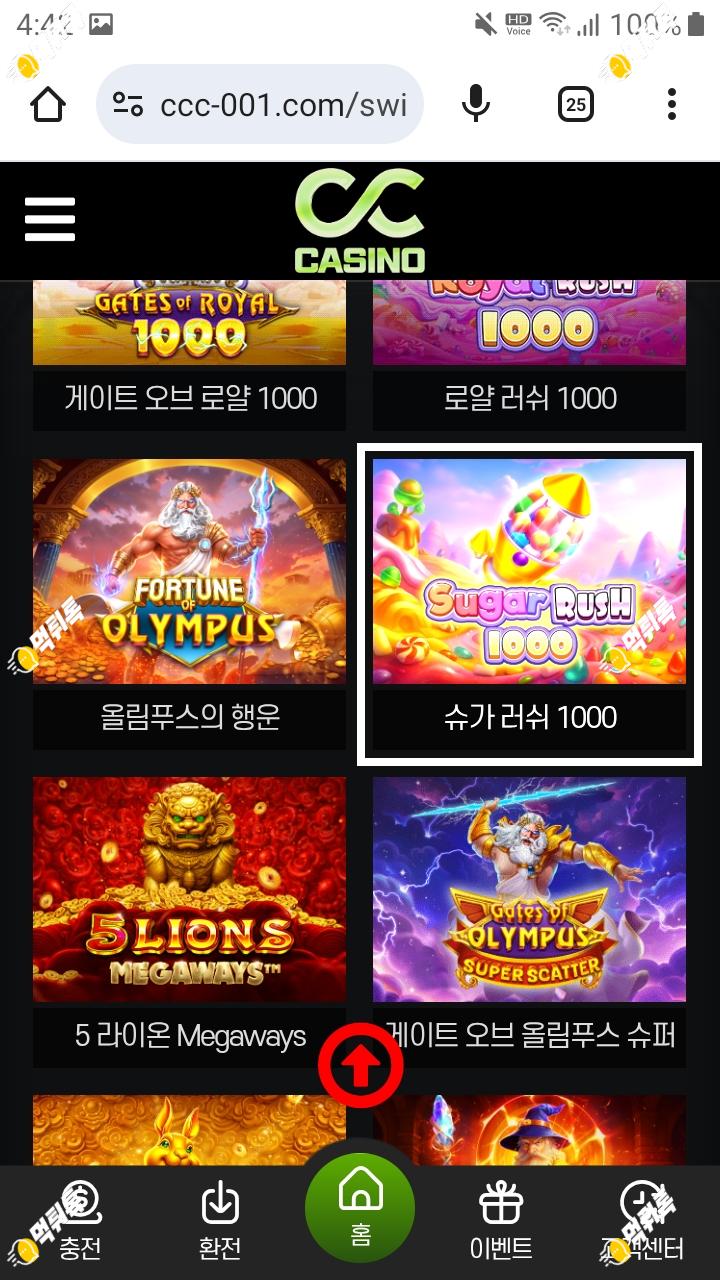The width and height of the screenshot is (720, 1280).
Task: Open the 이벤트 tab
Action: coord(500,1220)
